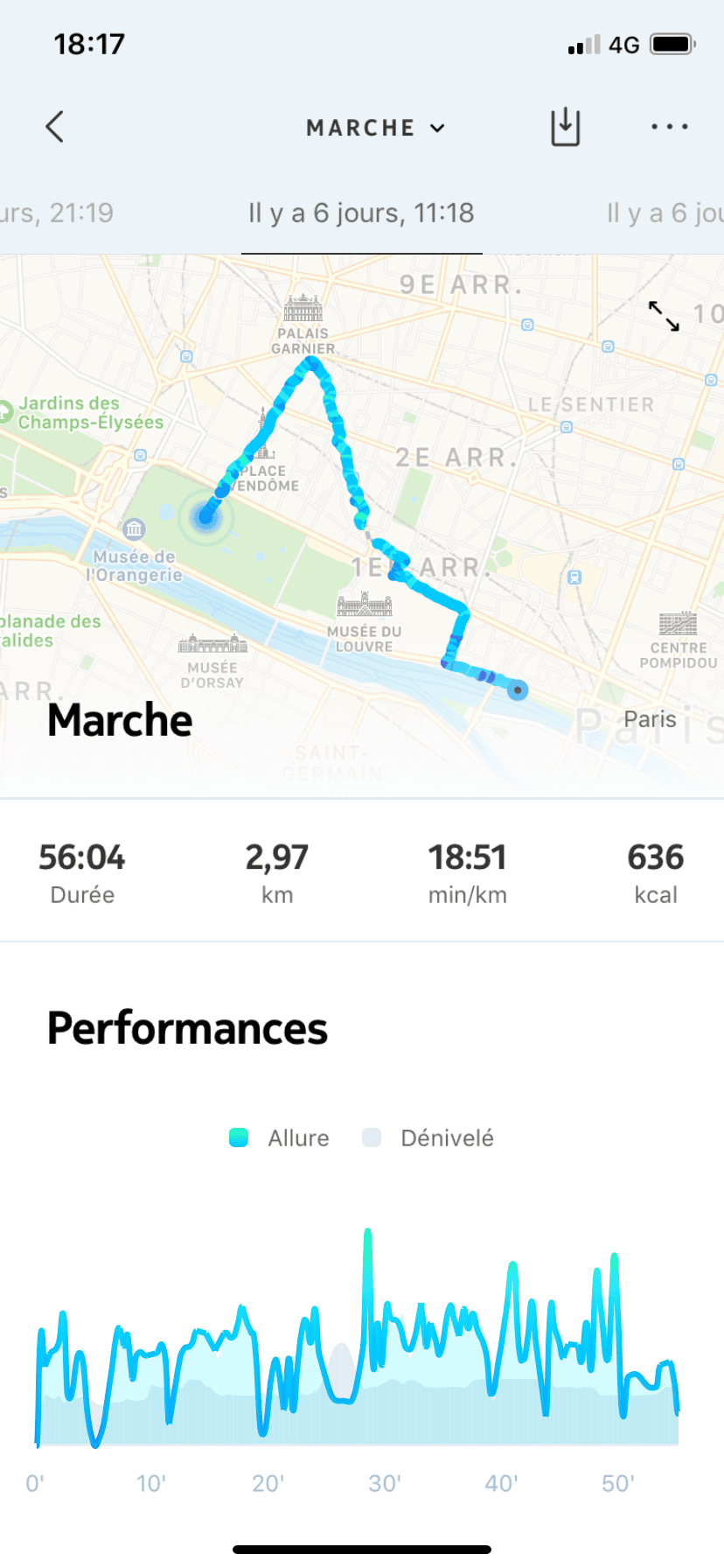This screenshot has height=1568, width=724.
Task: Open the three-dot overflow menu
Action: point(669,128)
